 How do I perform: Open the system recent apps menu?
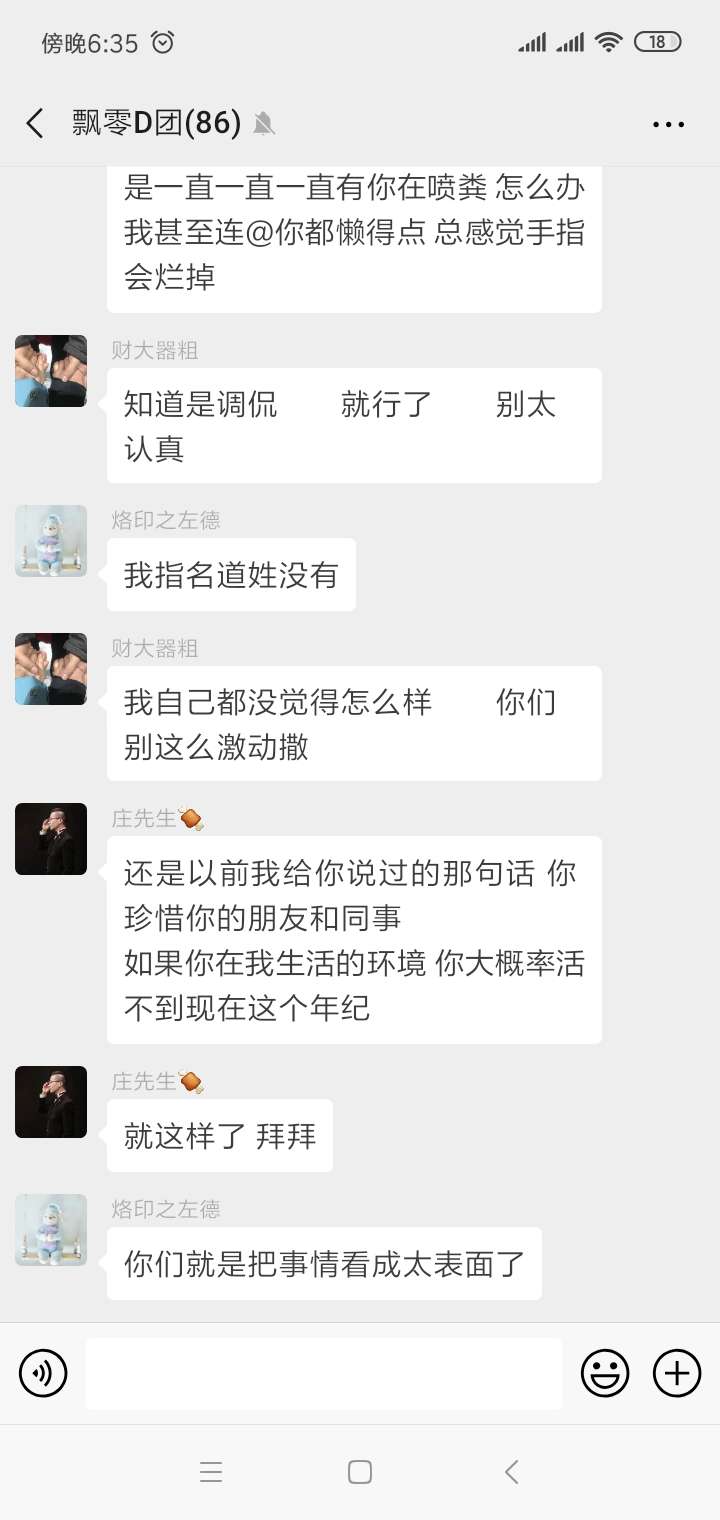pos(210,1472)
